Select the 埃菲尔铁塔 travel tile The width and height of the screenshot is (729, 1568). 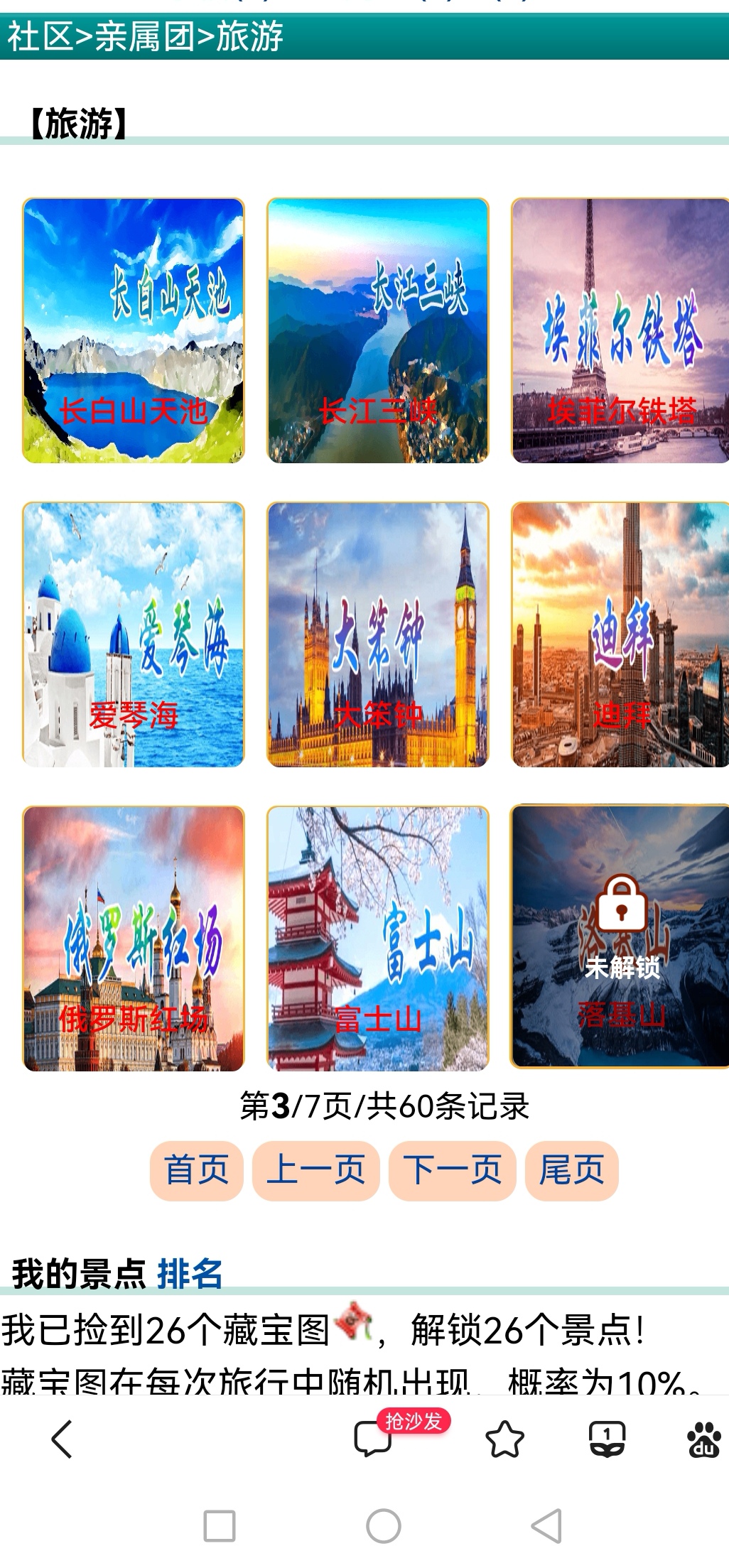pos(620,331)
